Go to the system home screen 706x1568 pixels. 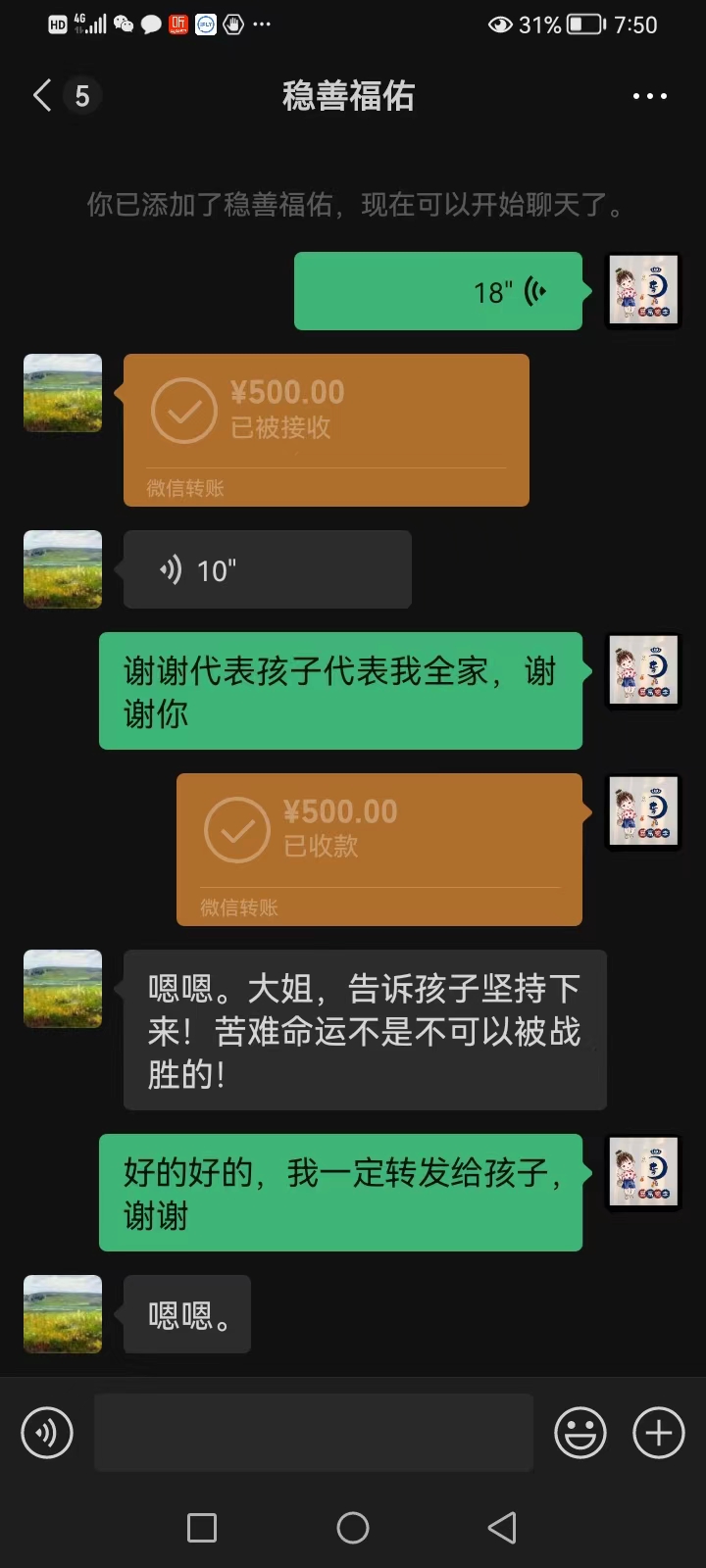(353, 1527)
